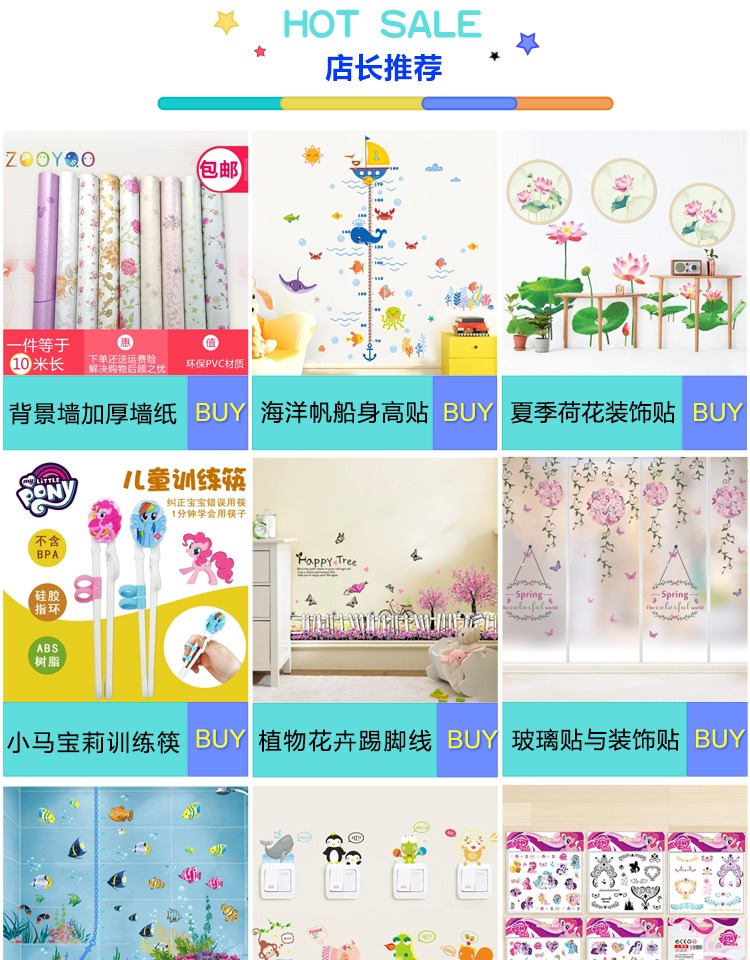The image size is (750, 960).
Task: Tap BUY for 海洋帆船身高贴
Action: [x=465, y=413]
